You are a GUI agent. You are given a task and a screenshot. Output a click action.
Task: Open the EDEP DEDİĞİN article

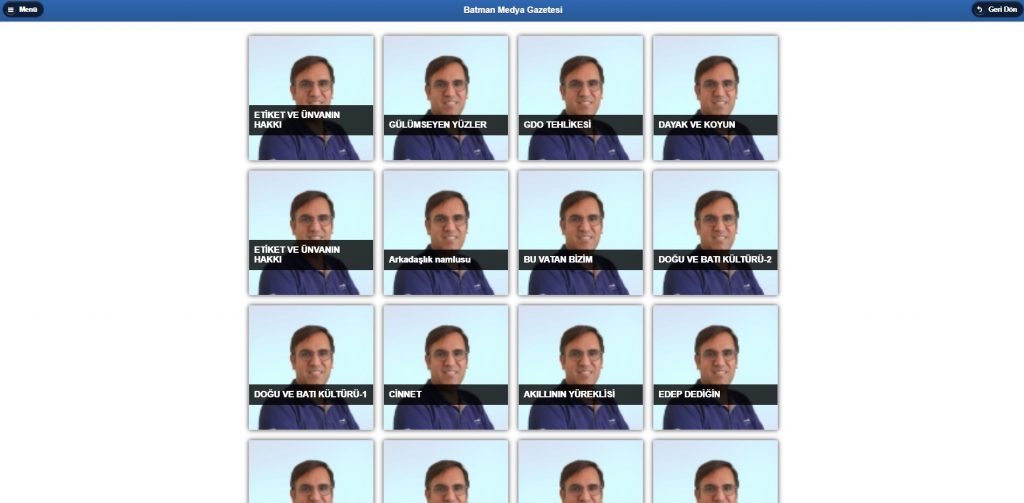point(715,368)
